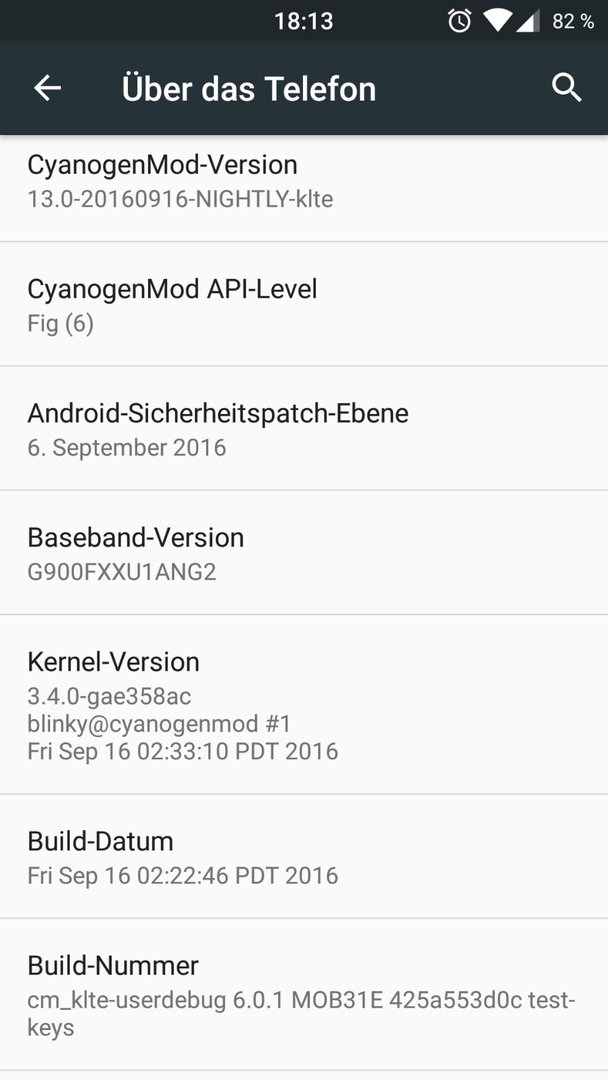Go back using the arrow icon

[x=48, y=88]
